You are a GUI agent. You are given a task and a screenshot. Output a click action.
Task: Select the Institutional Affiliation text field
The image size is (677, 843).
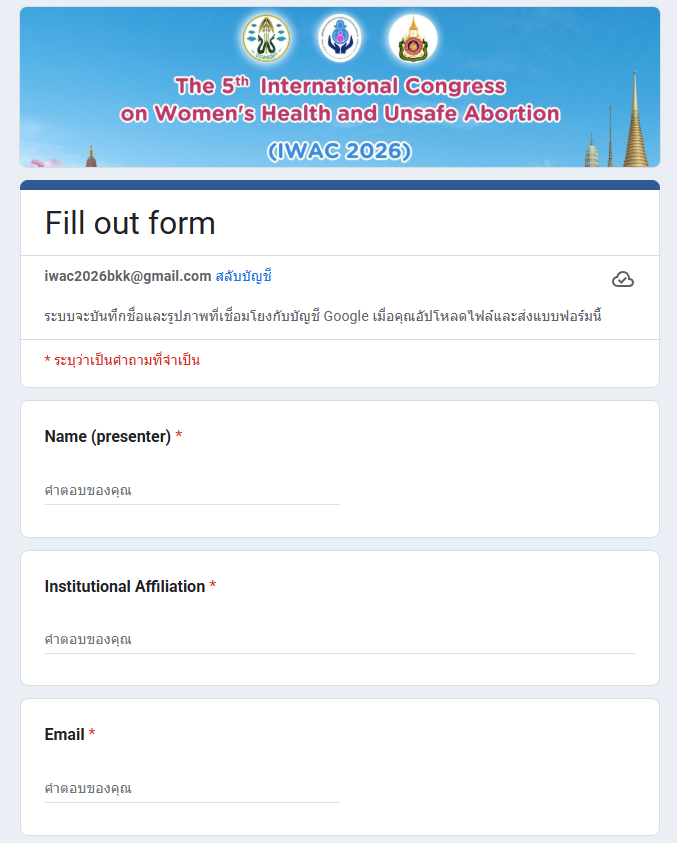pyautogui.click(x=339, y=639)
